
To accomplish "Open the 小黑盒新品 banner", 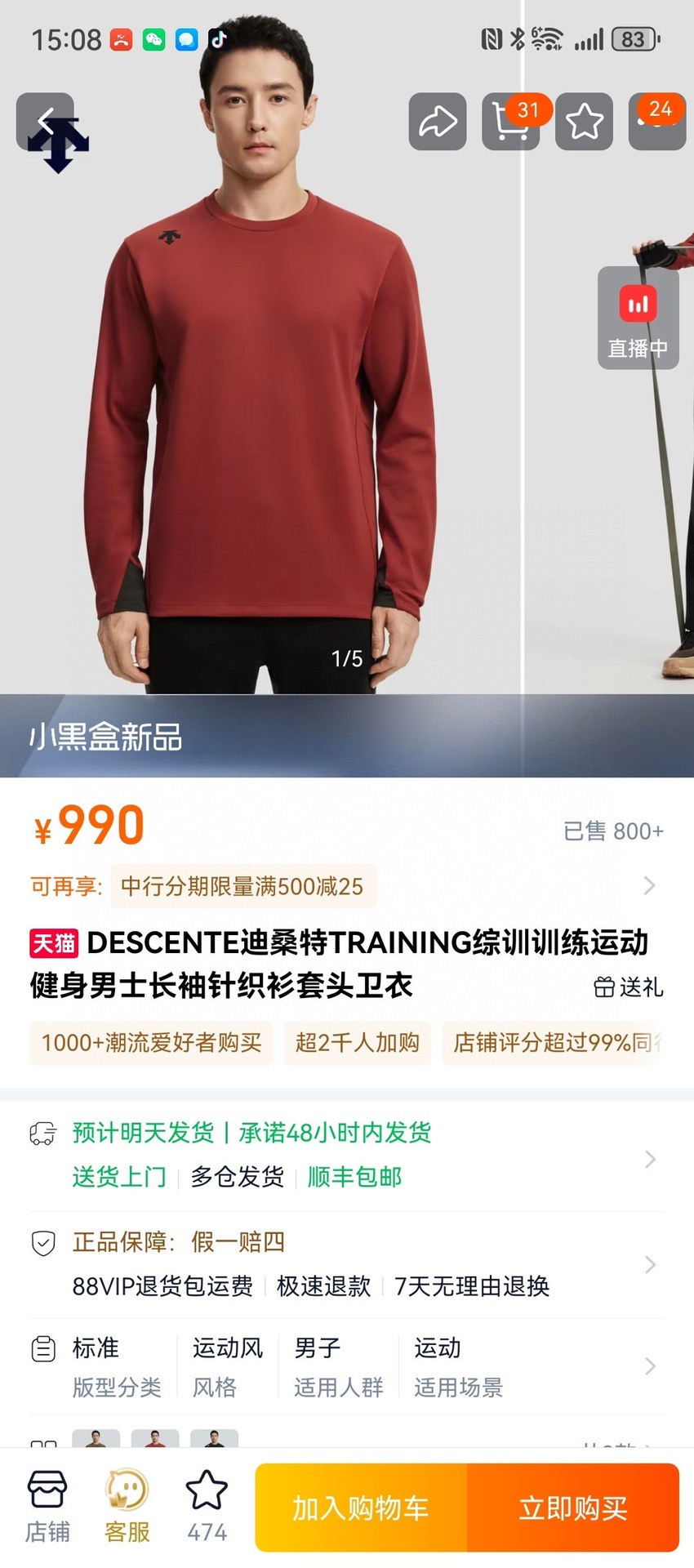I will tap(106, 737).
